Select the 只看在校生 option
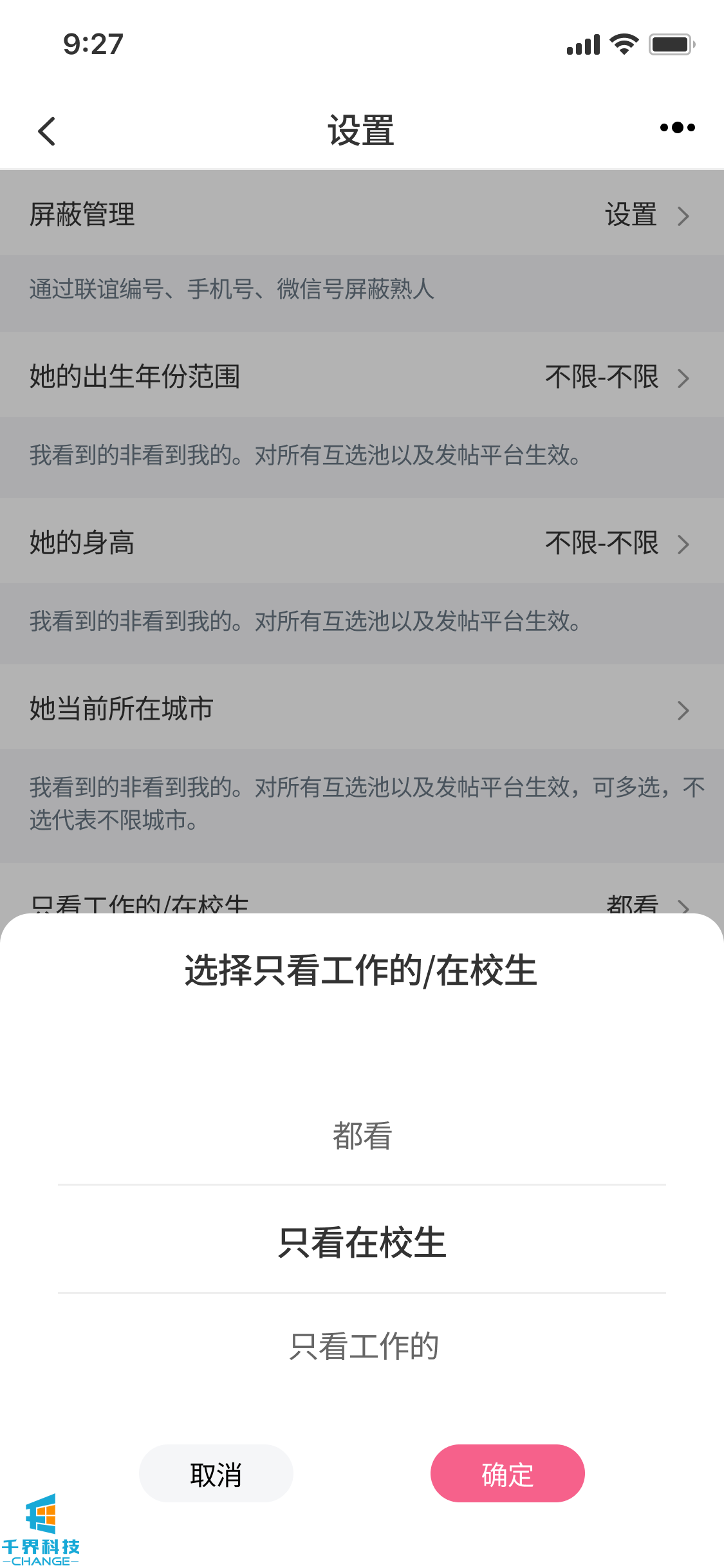 point(362,1242)
